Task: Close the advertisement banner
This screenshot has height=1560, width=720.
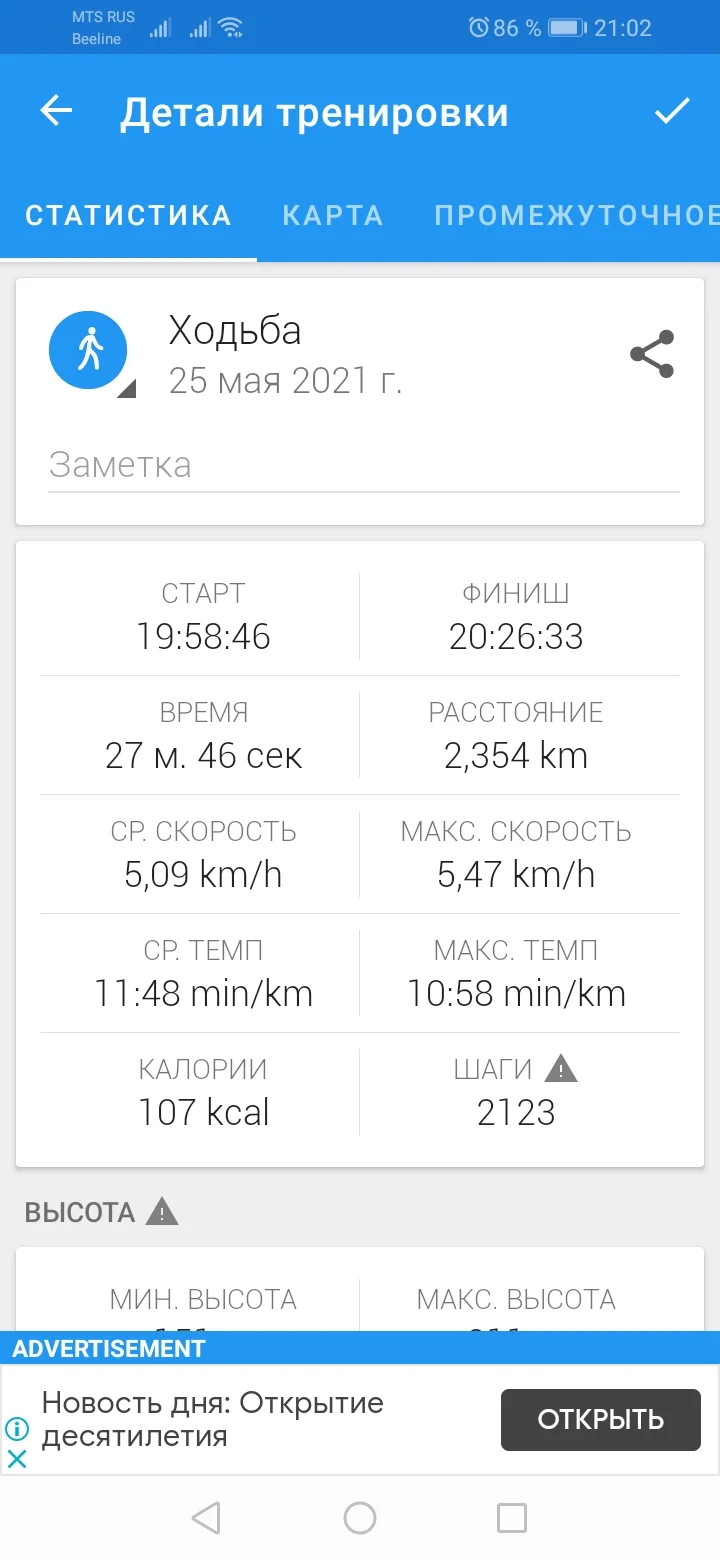Action: pos(17,1459)
